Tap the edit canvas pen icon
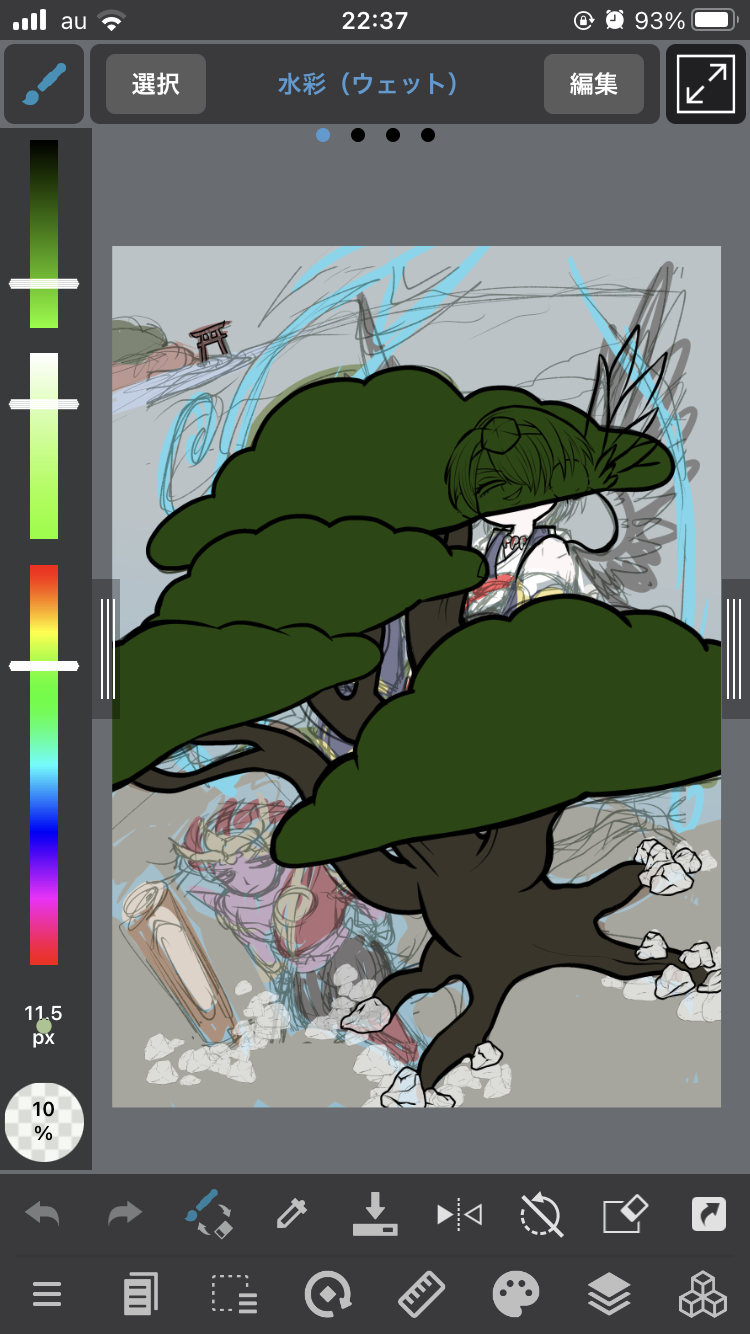750x1334 pixels. pos(625,1215)
